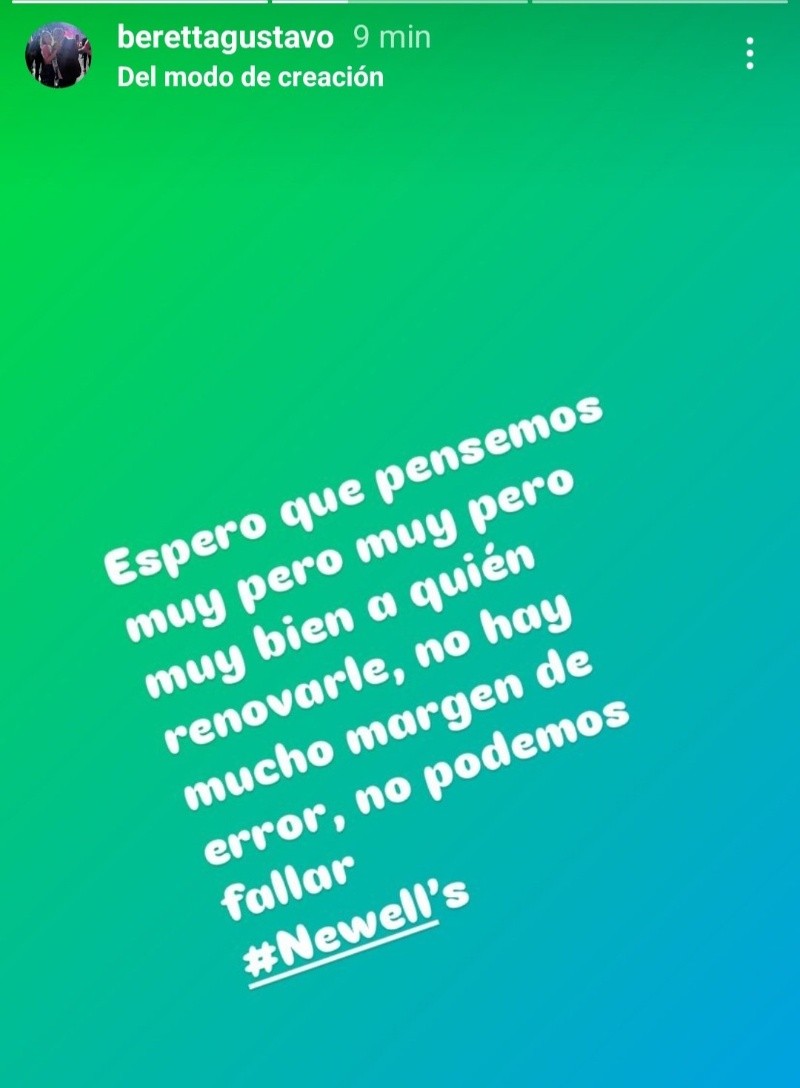Open berettagustavo's profile picture

(58, 55)
